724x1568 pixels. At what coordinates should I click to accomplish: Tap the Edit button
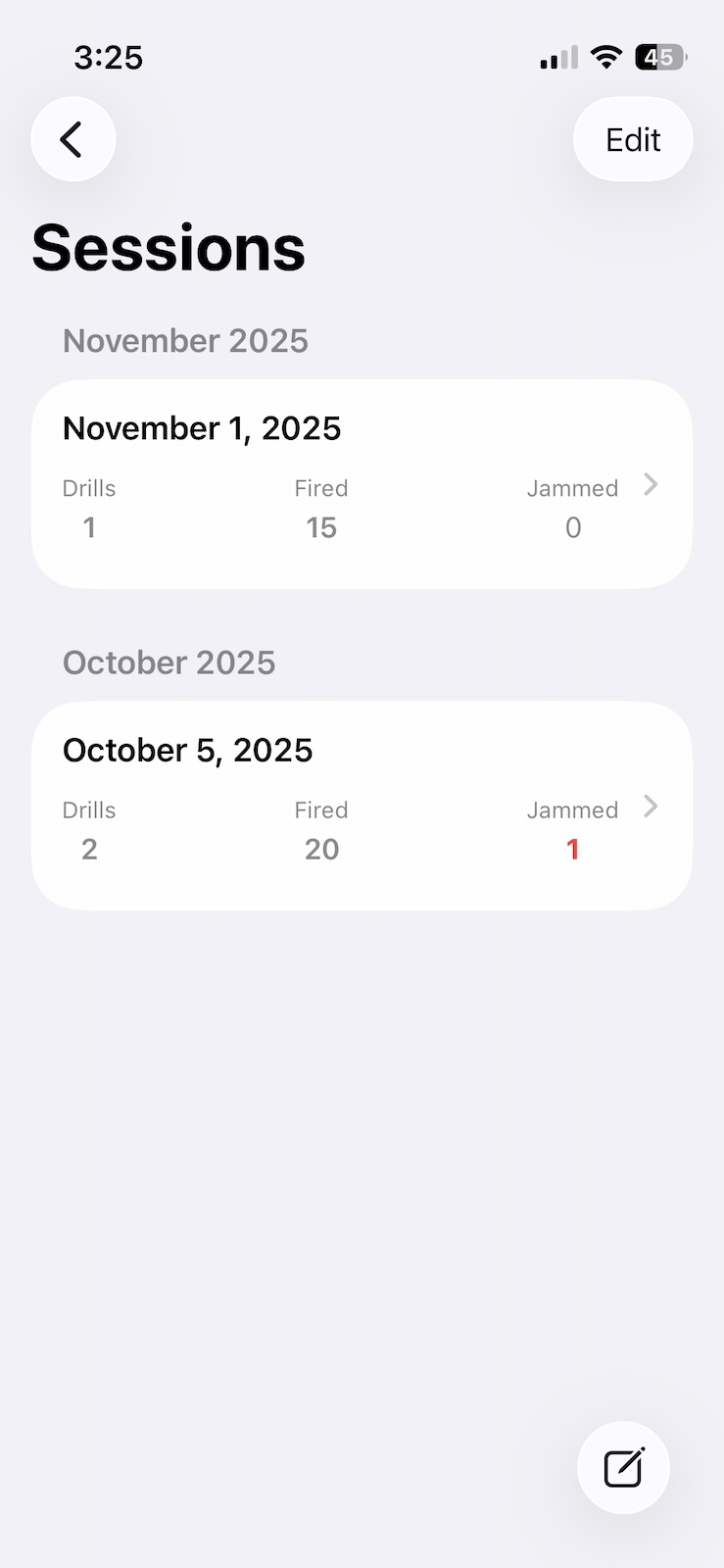coord(633,140)
